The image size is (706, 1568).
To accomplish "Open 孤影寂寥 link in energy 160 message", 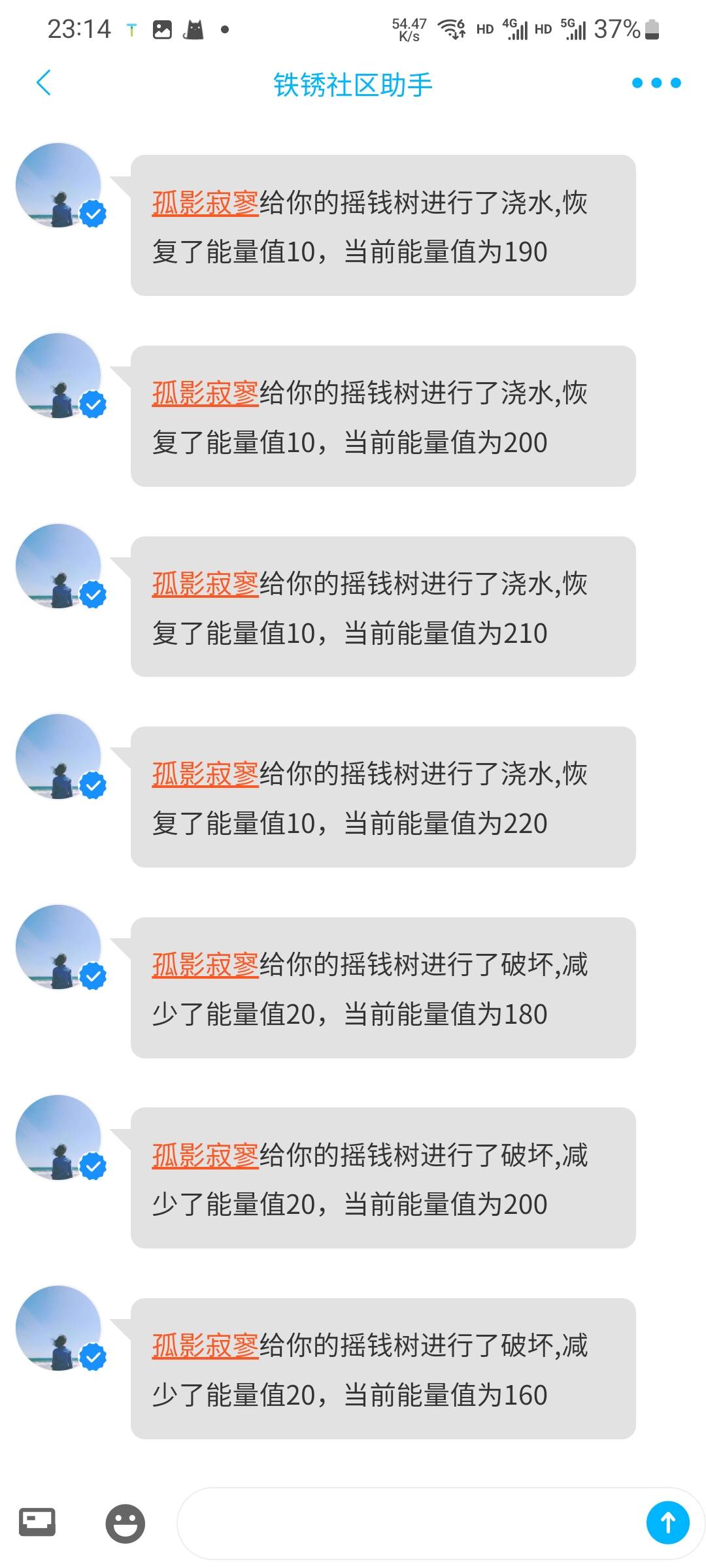I will pos(205,1346).
